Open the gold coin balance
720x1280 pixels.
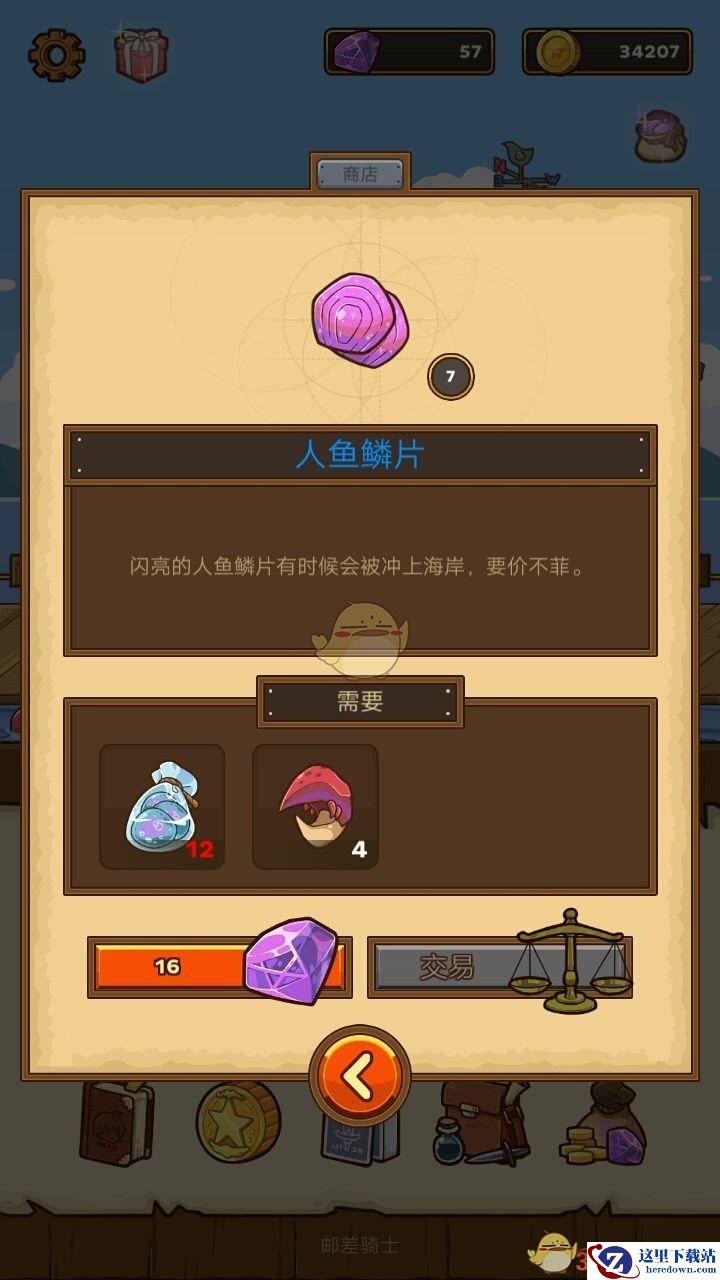(607, 51)
